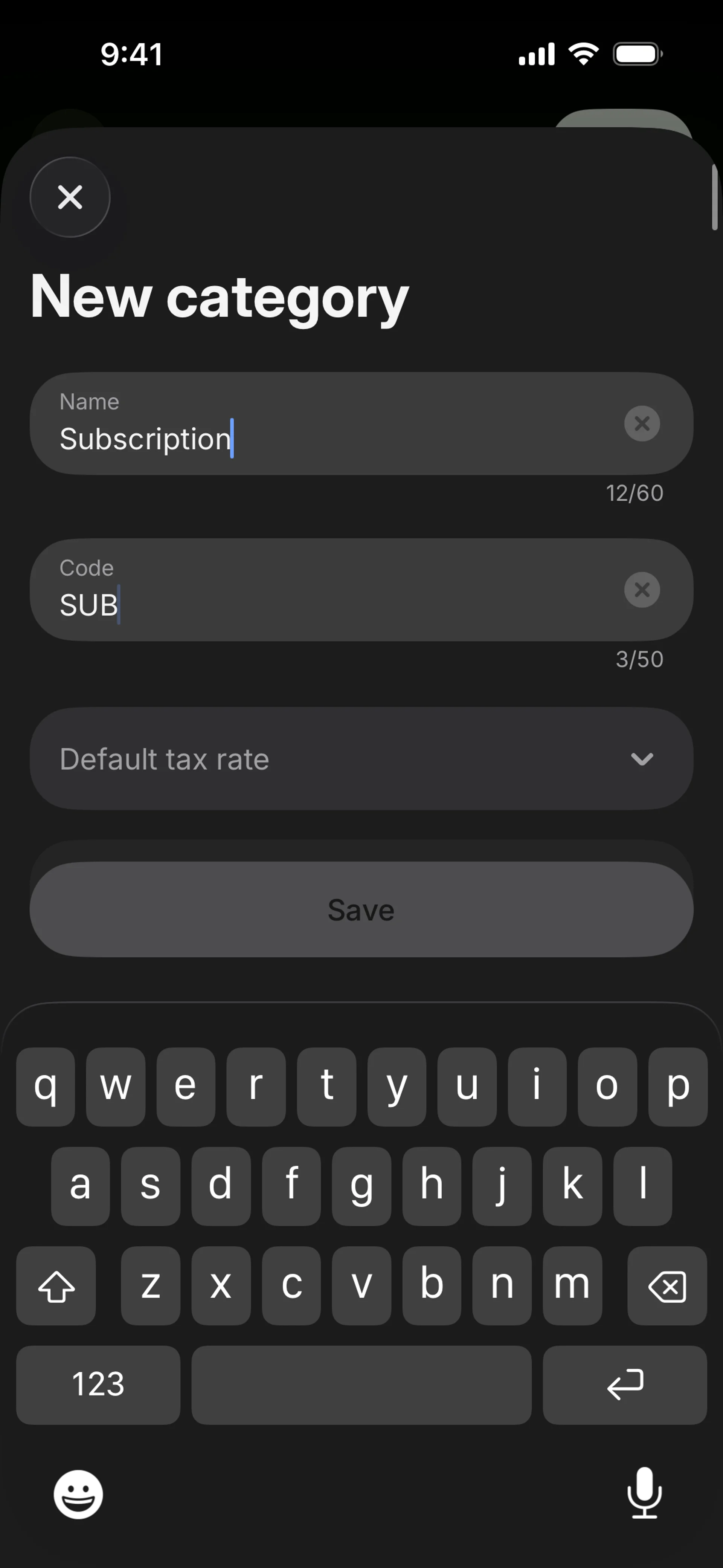Open the emoji keyboard
Image resolution: width=723 pixels, height=1568 pixels.
click(78, 1495)
